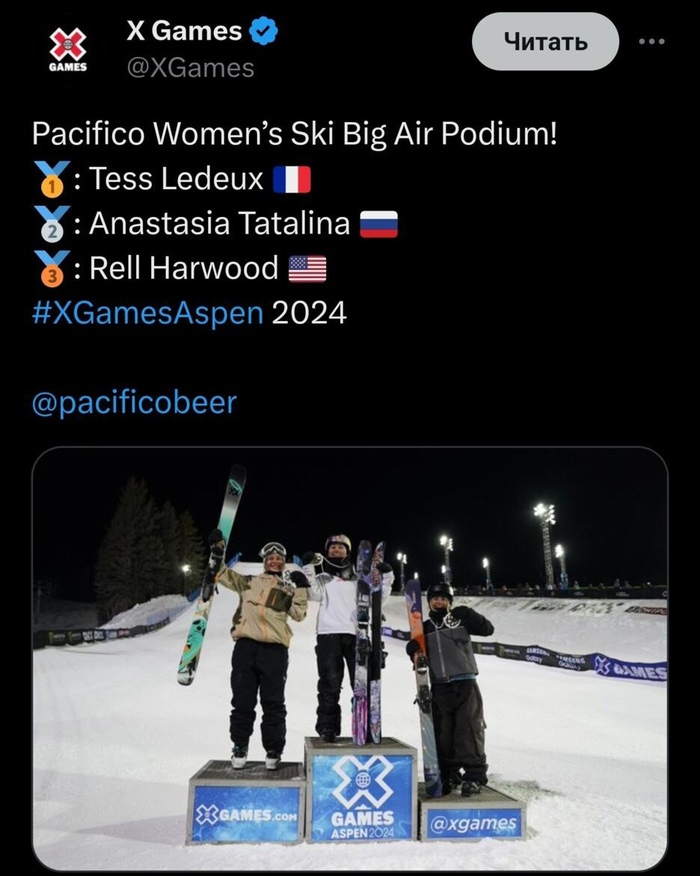Open the X Games profile avatar
Screen dimensions: 700x876
(x=68, y=48)
